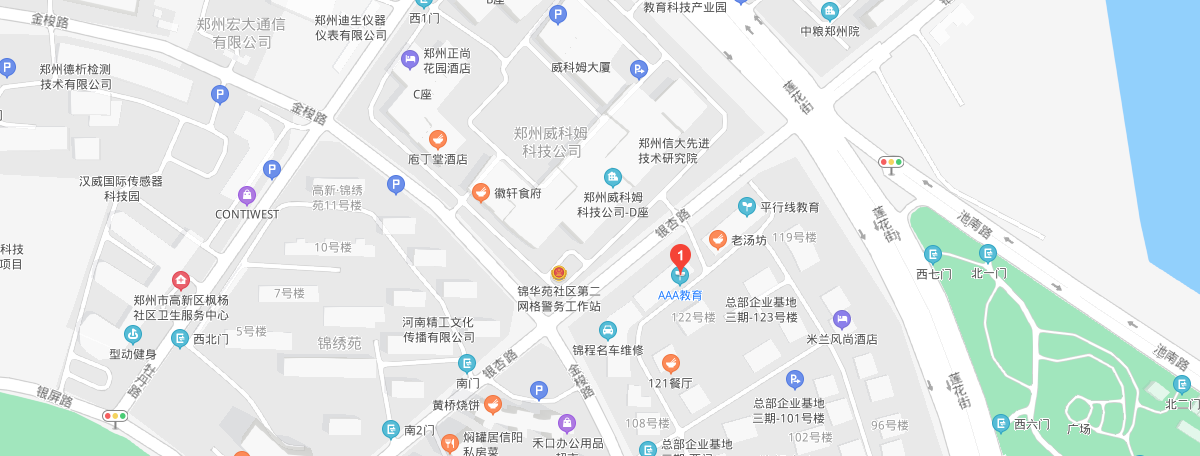Open the 米兰风尚酒店 hotel marker
Screen dimensions: 1200x456
pos(841,320)
